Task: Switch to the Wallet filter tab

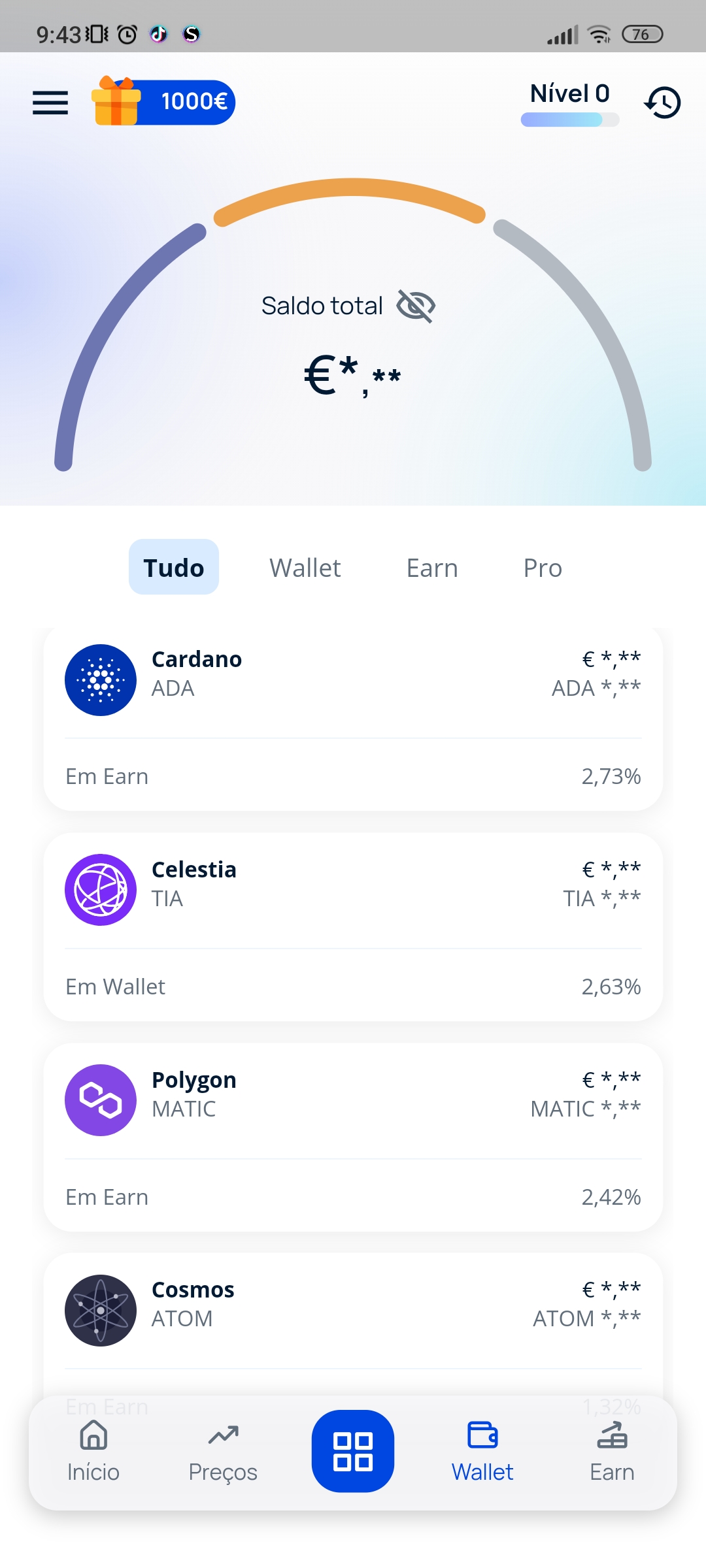Action: [305, 568]
